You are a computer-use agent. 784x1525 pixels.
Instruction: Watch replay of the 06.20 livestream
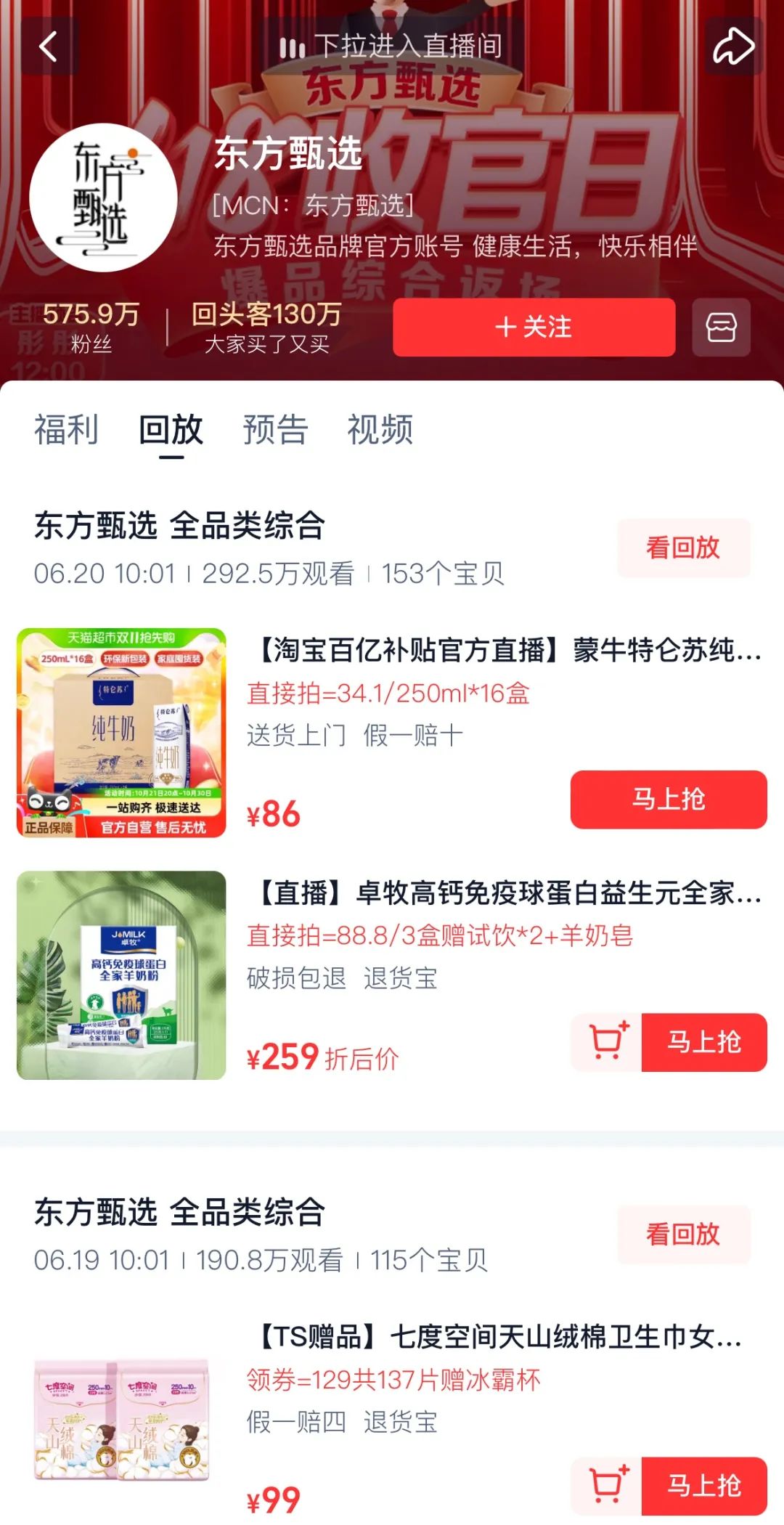click(683, 548)
